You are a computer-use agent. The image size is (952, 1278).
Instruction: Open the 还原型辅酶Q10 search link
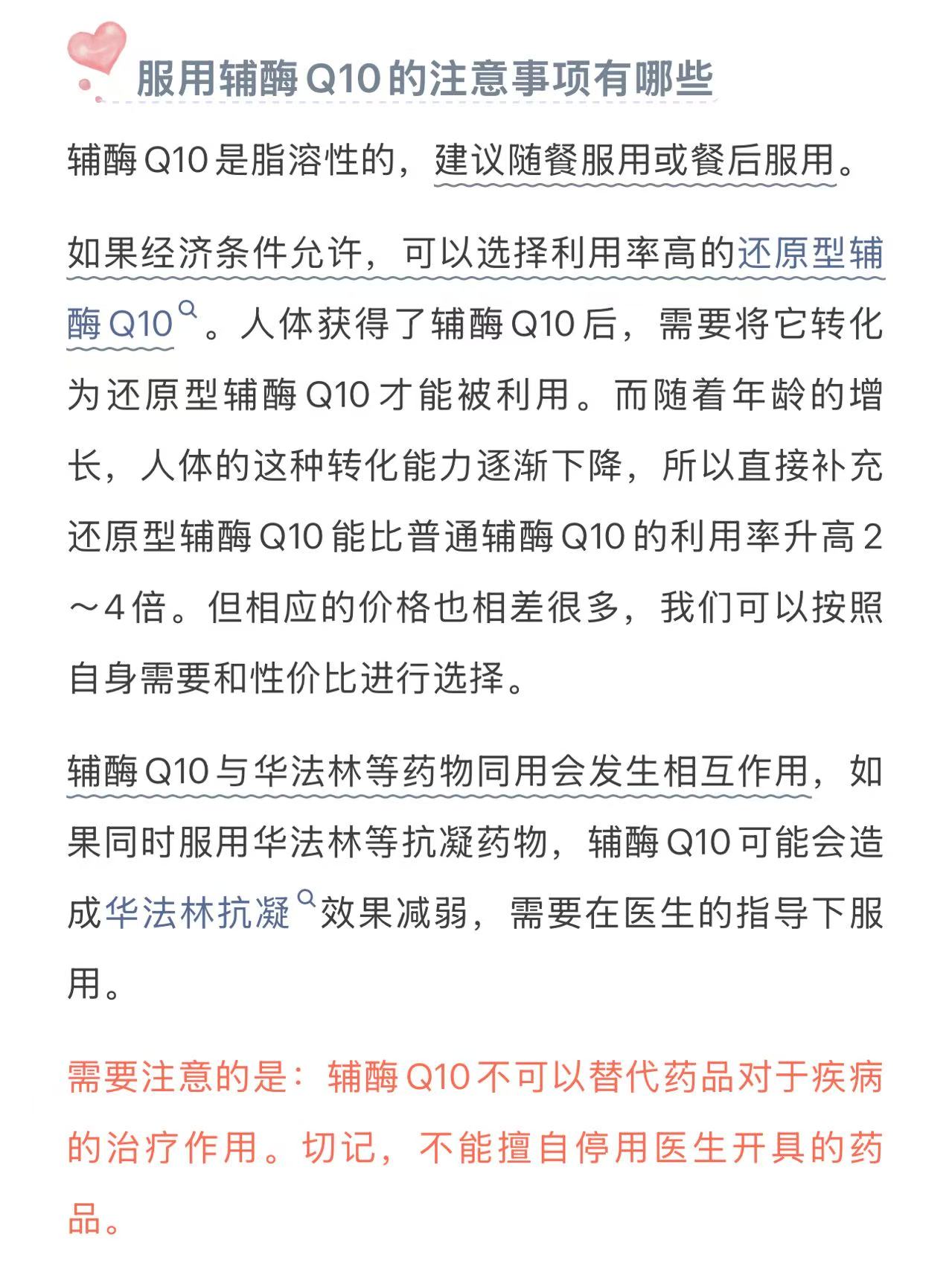click(x=810, y=253)
